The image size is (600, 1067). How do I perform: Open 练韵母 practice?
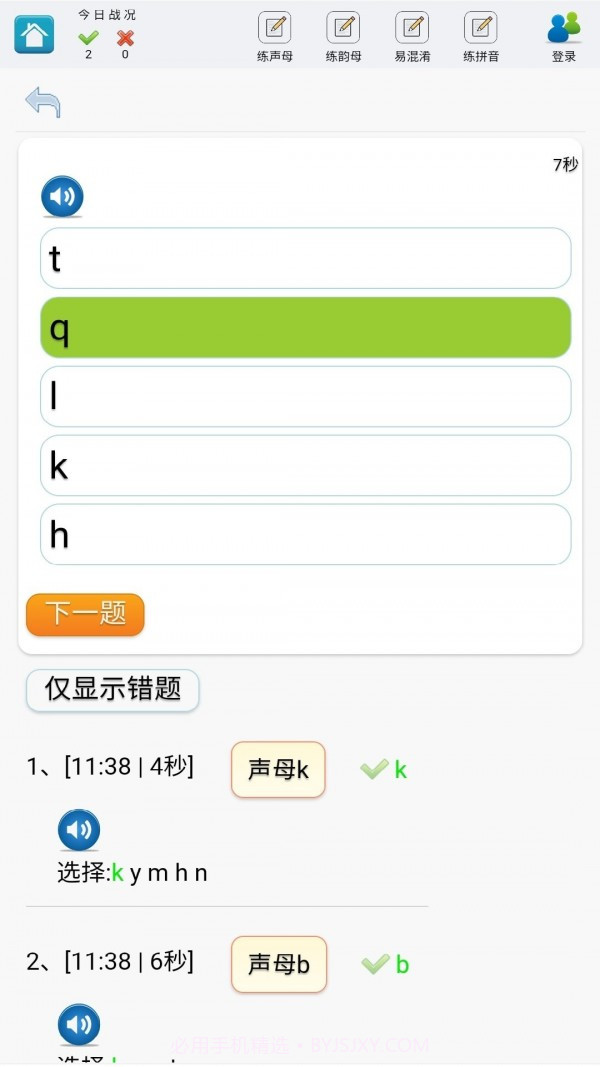(x=343, y=36)
